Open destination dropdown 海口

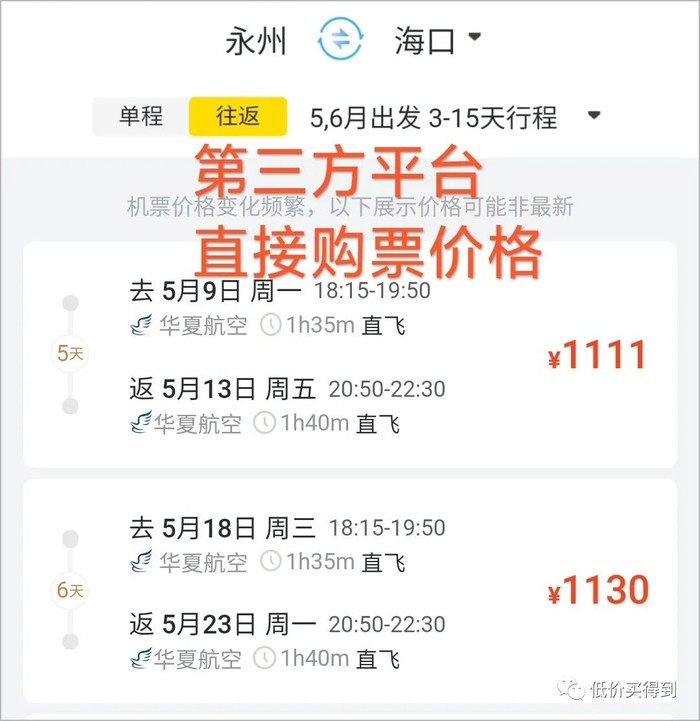click(x=437, y=41)
